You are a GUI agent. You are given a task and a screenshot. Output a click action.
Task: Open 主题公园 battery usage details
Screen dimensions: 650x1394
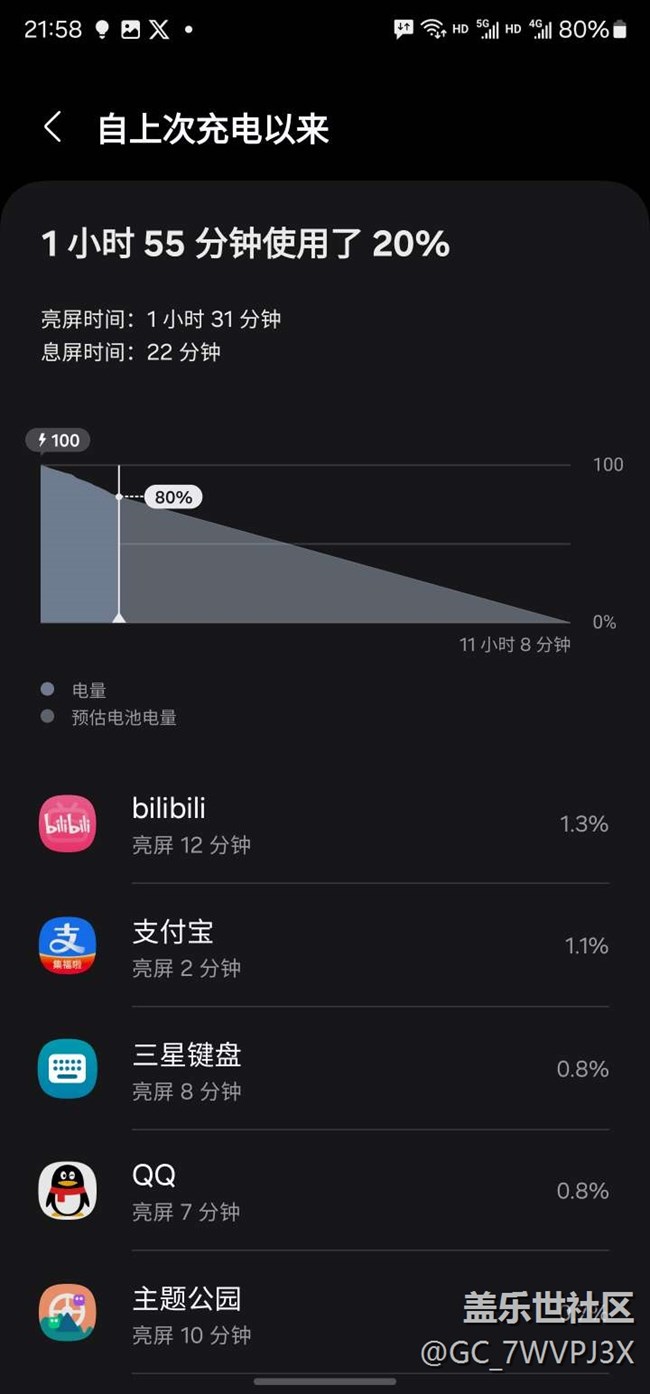(x=325, y=1313)
